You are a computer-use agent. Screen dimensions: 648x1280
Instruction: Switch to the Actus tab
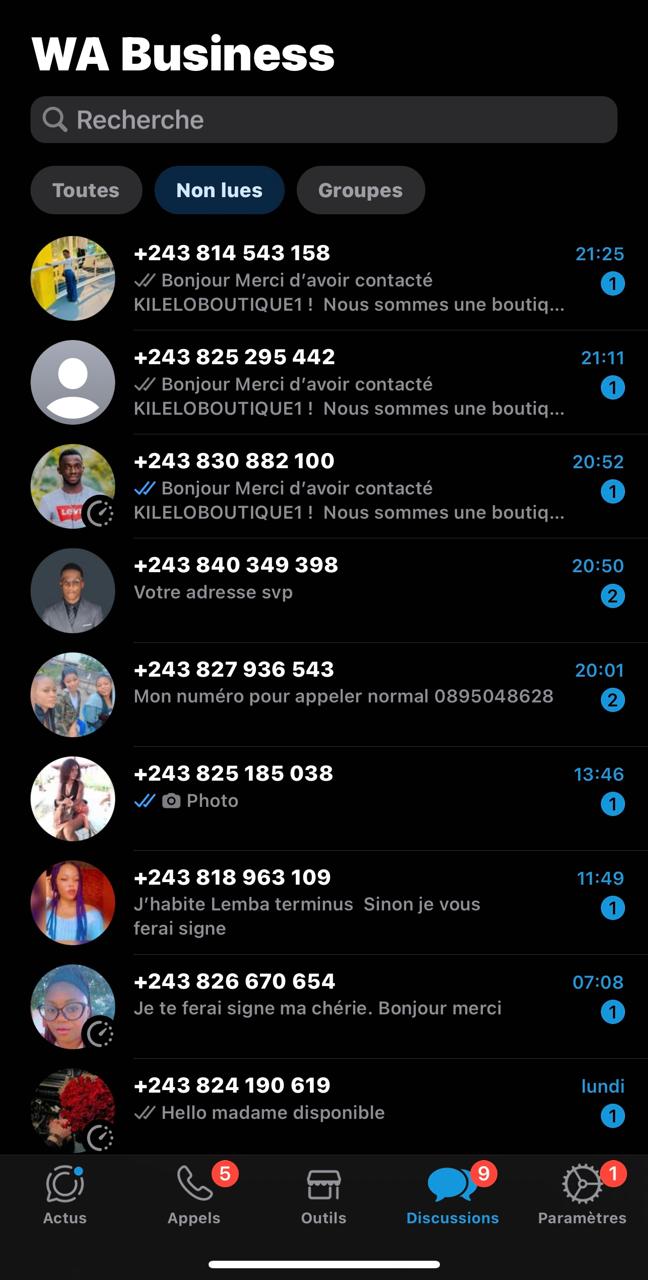pyautogui.click(x=65, y=1196)
